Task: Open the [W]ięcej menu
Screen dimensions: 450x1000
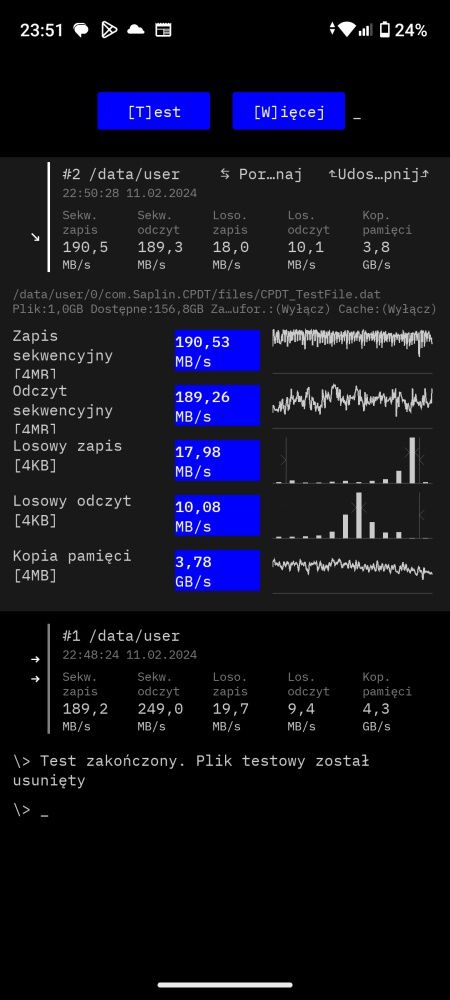Action: (289, 111)
